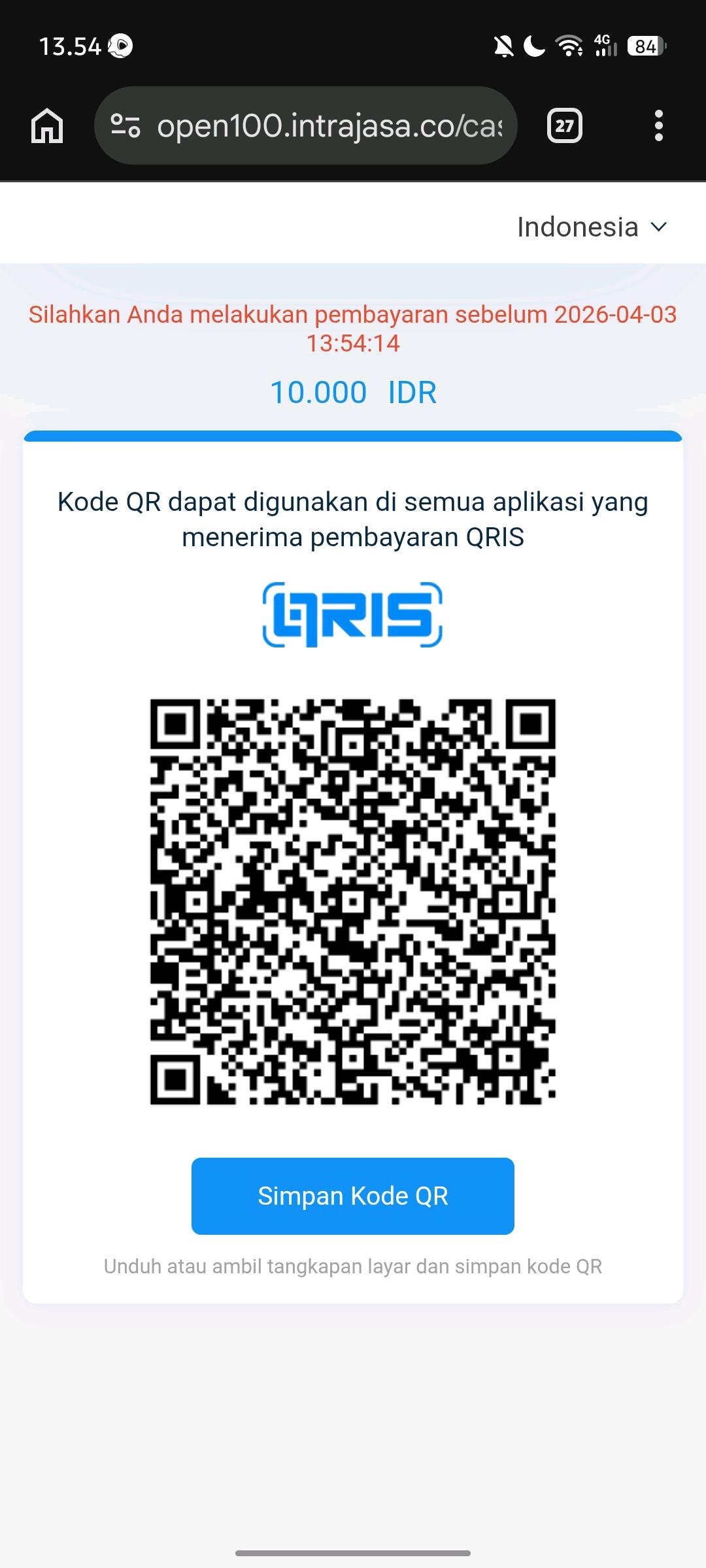Expand the Indonesia language dropdown
The height and width of the screenshot is (1568, 706).
point(592,227)
